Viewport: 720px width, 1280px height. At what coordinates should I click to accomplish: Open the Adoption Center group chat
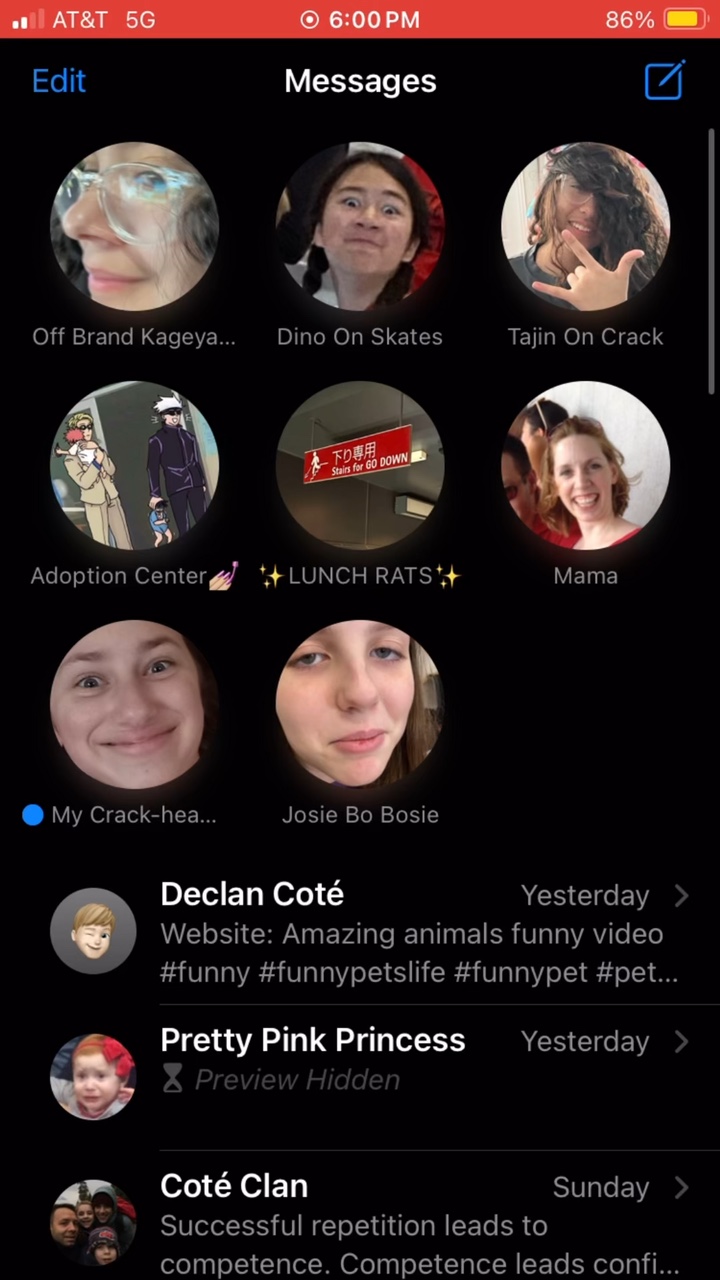(x=134, y=465)
